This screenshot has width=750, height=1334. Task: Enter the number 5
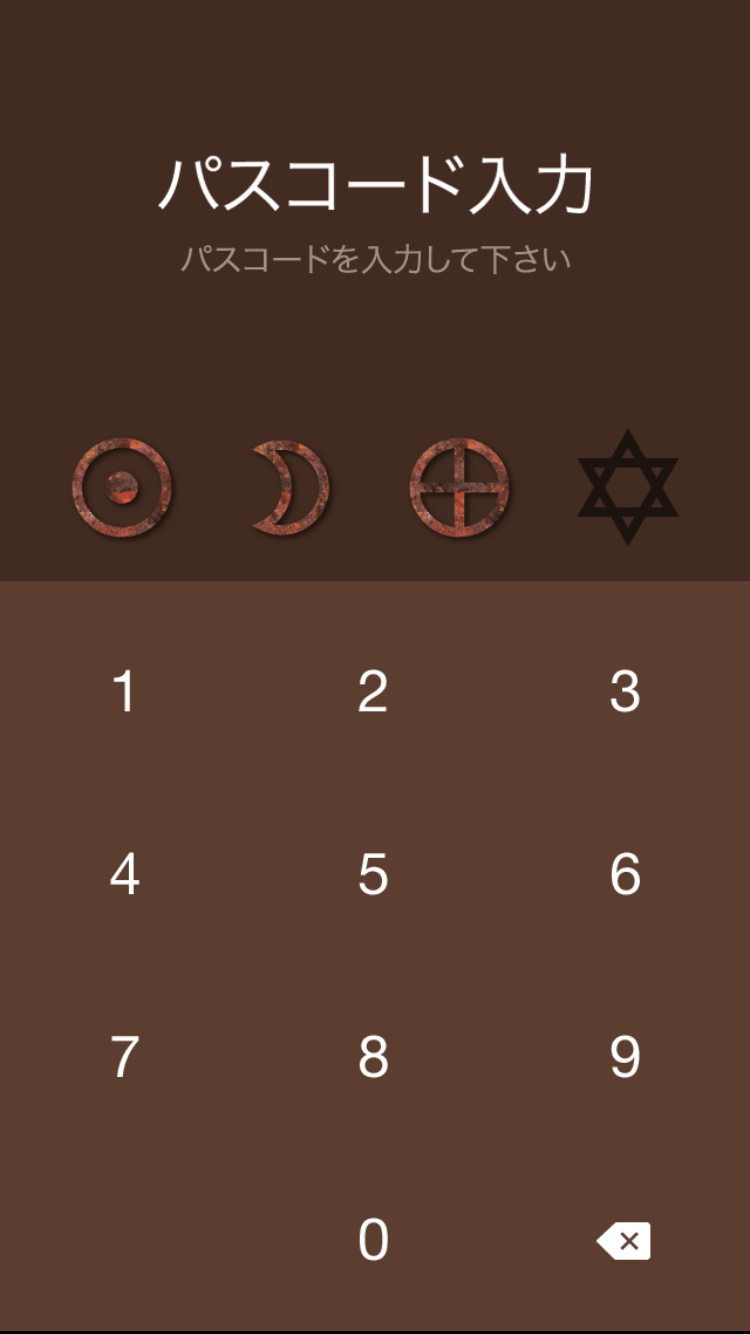click(373, 875)
